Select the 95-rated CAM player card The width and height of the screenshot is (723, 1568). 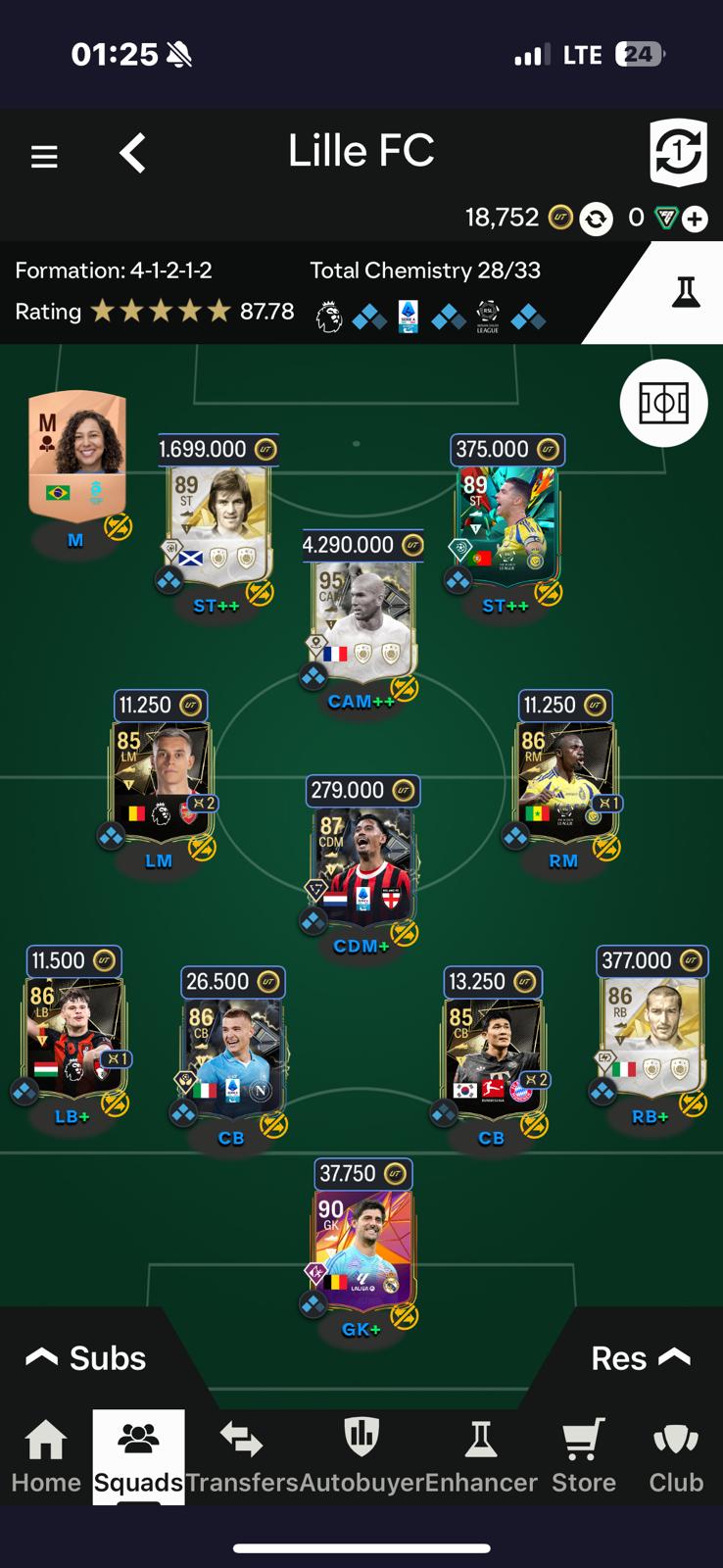point(361,620)
